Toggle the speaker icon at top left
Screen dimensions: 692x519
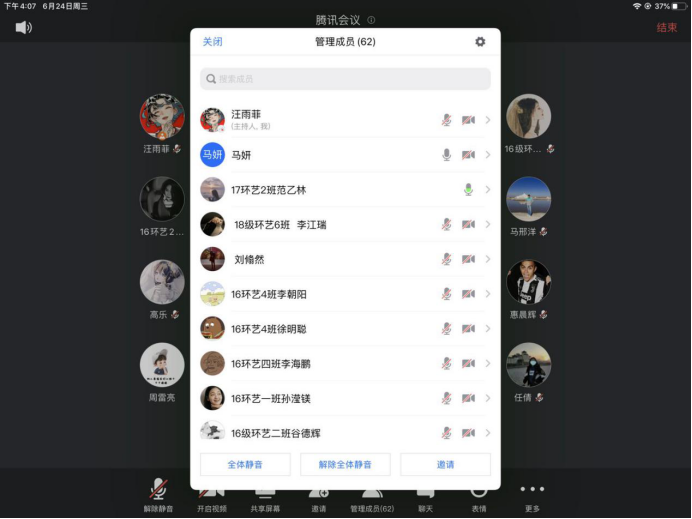click(x=23, y=27)
